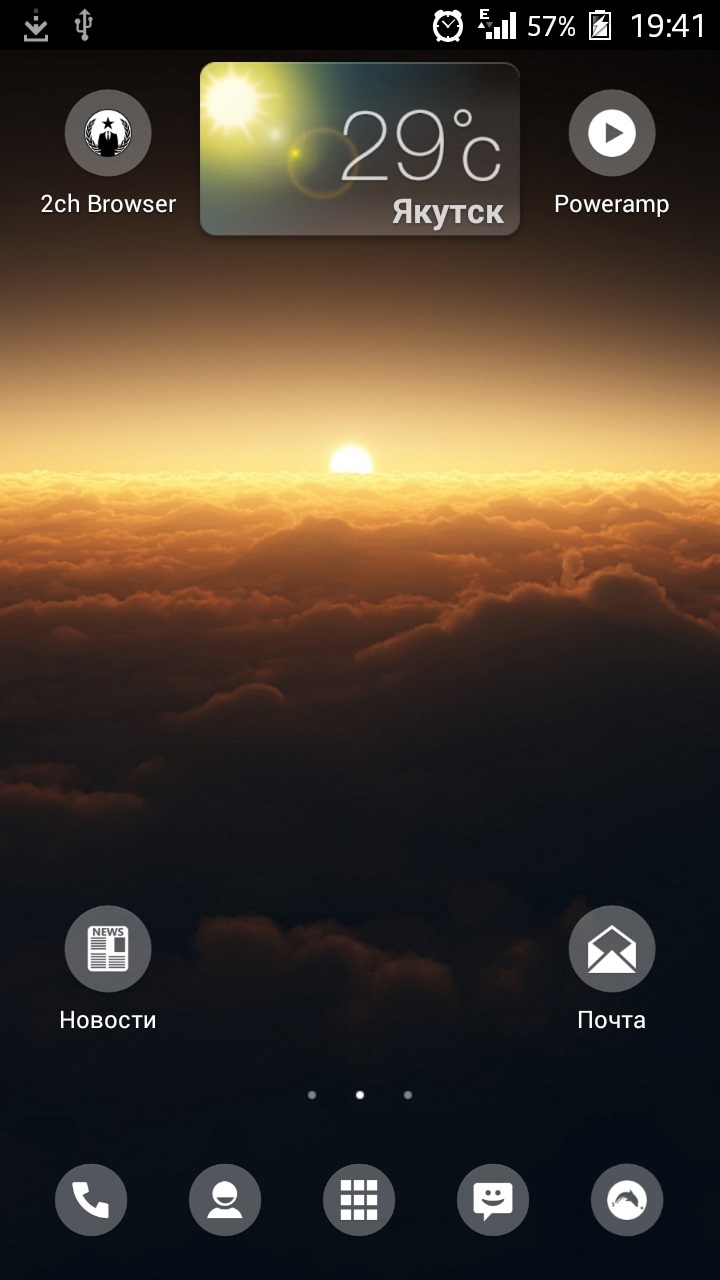The height and width of the screenshot is (1280, 720).
Task: Open the messaging app in dock
Action: click(493, 1200)
